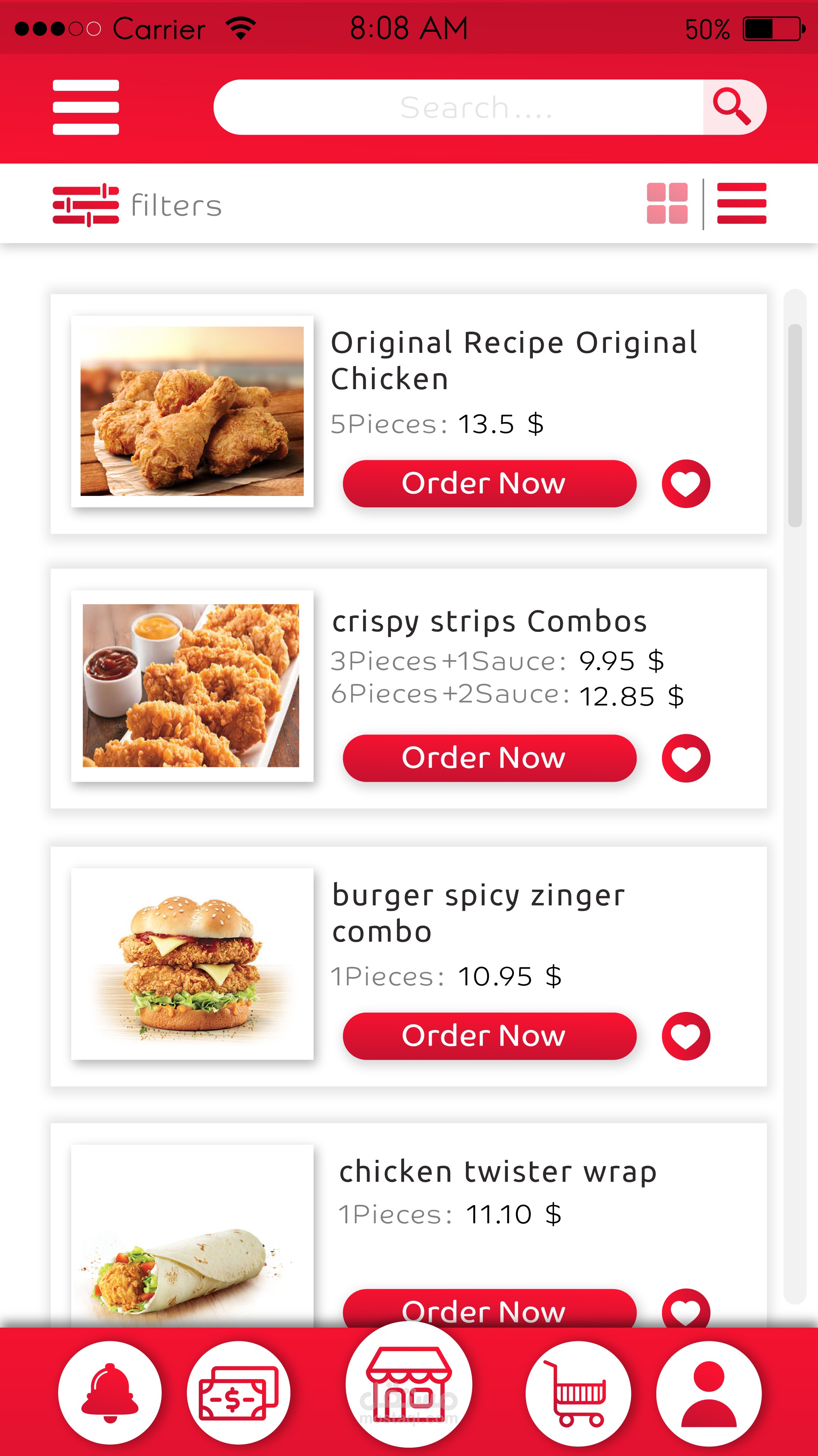Switch to grid view layout
This screenshot has height=1456, width=818.
667,203
